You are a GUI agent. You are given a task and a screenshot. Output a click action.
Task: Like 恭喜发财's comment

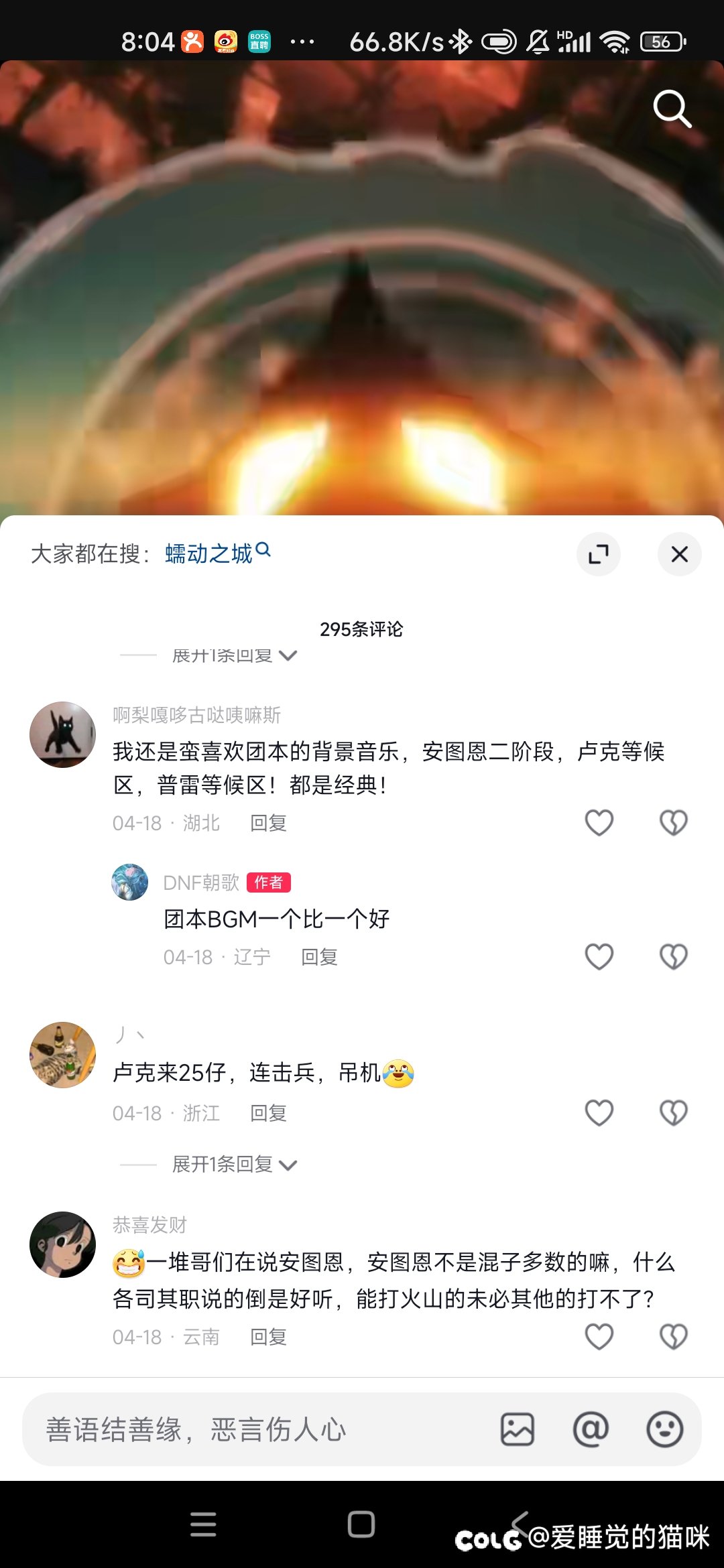coord(599,1337)
